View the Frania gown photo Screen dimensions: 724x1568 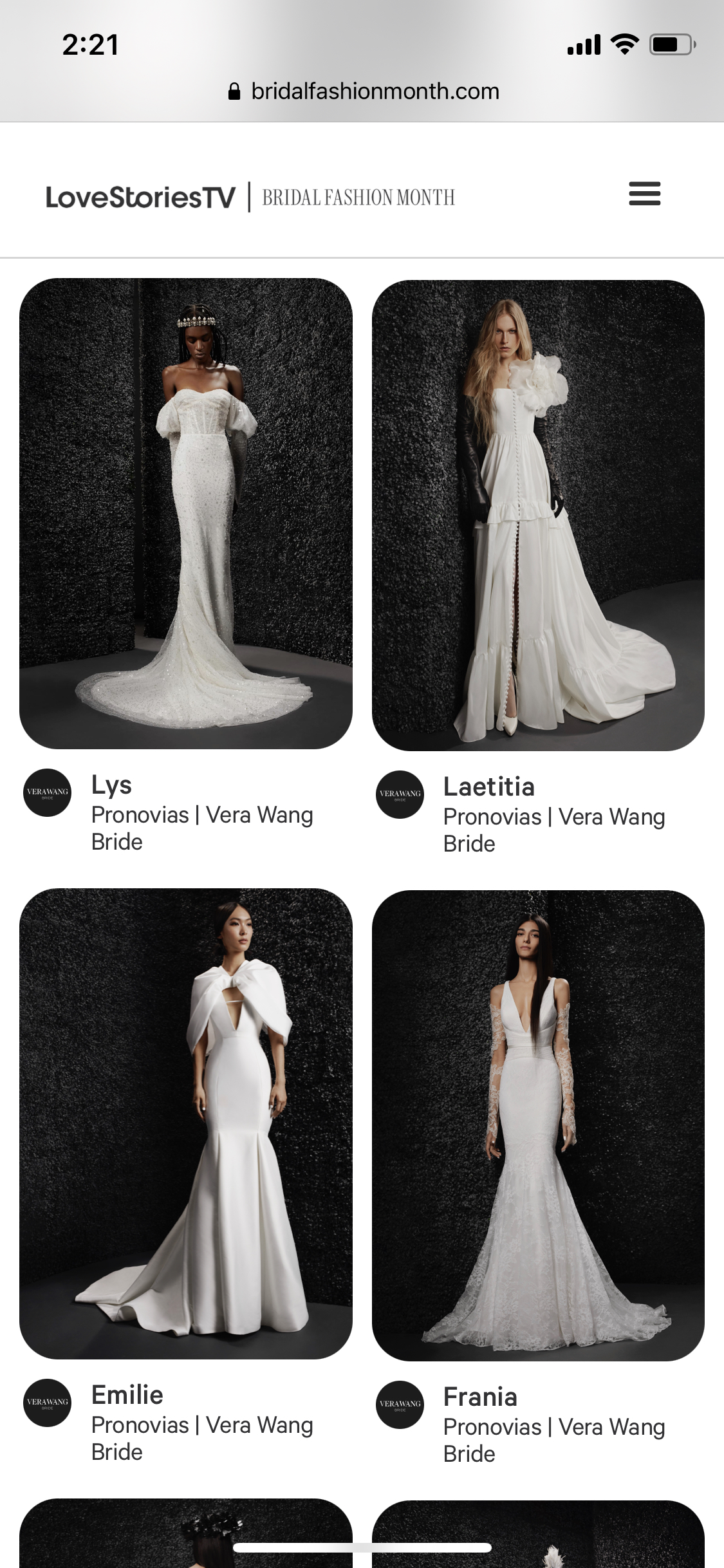pyautogui.click(x=538, y=1125)
